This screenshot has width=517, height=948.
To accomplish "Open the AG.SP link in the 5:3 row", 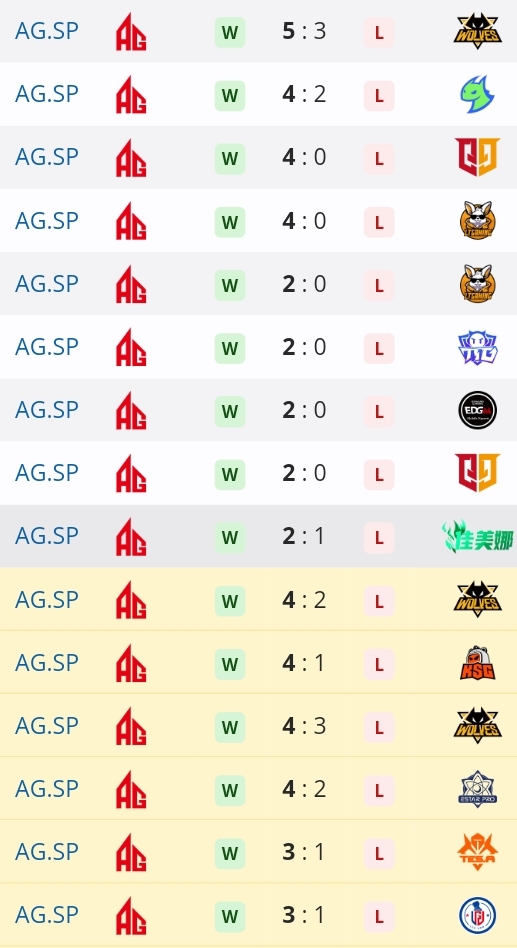I will click(47, 31).
